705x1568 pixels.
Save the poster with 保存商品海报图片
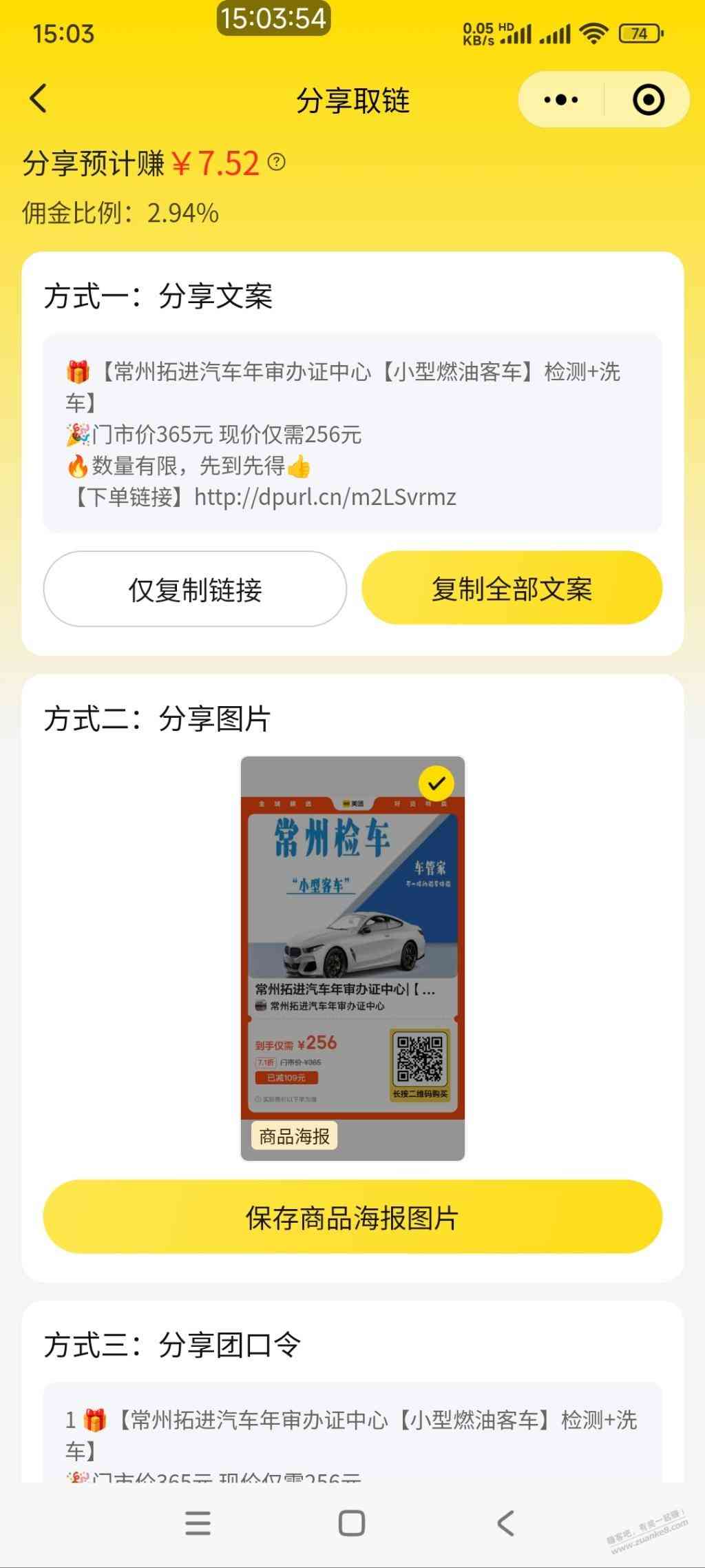click(x=352, y=1217)
